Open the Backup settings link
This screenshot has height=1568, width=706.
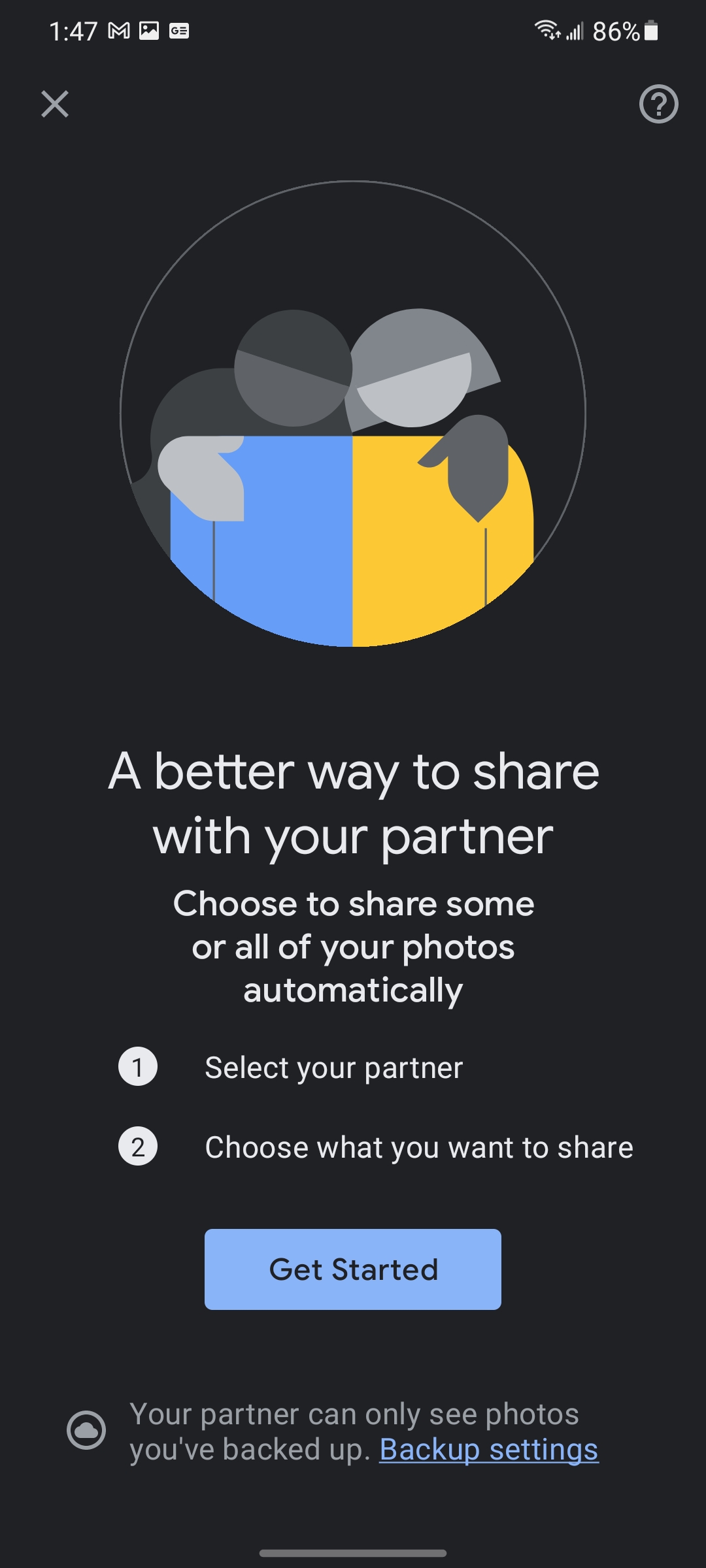(x=488, y=1449)
